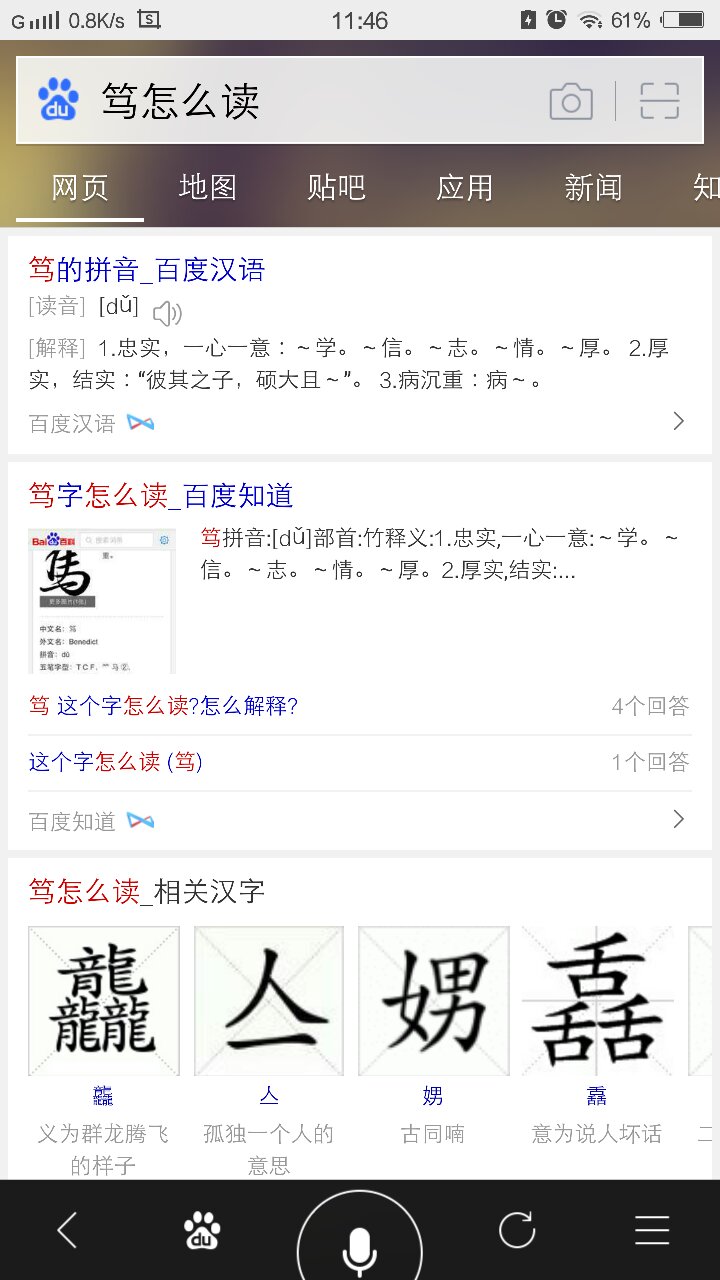Screen dimensions: 720x1280
Task: Open the related character 嫐 card
Action: [x=433, y=1001]
